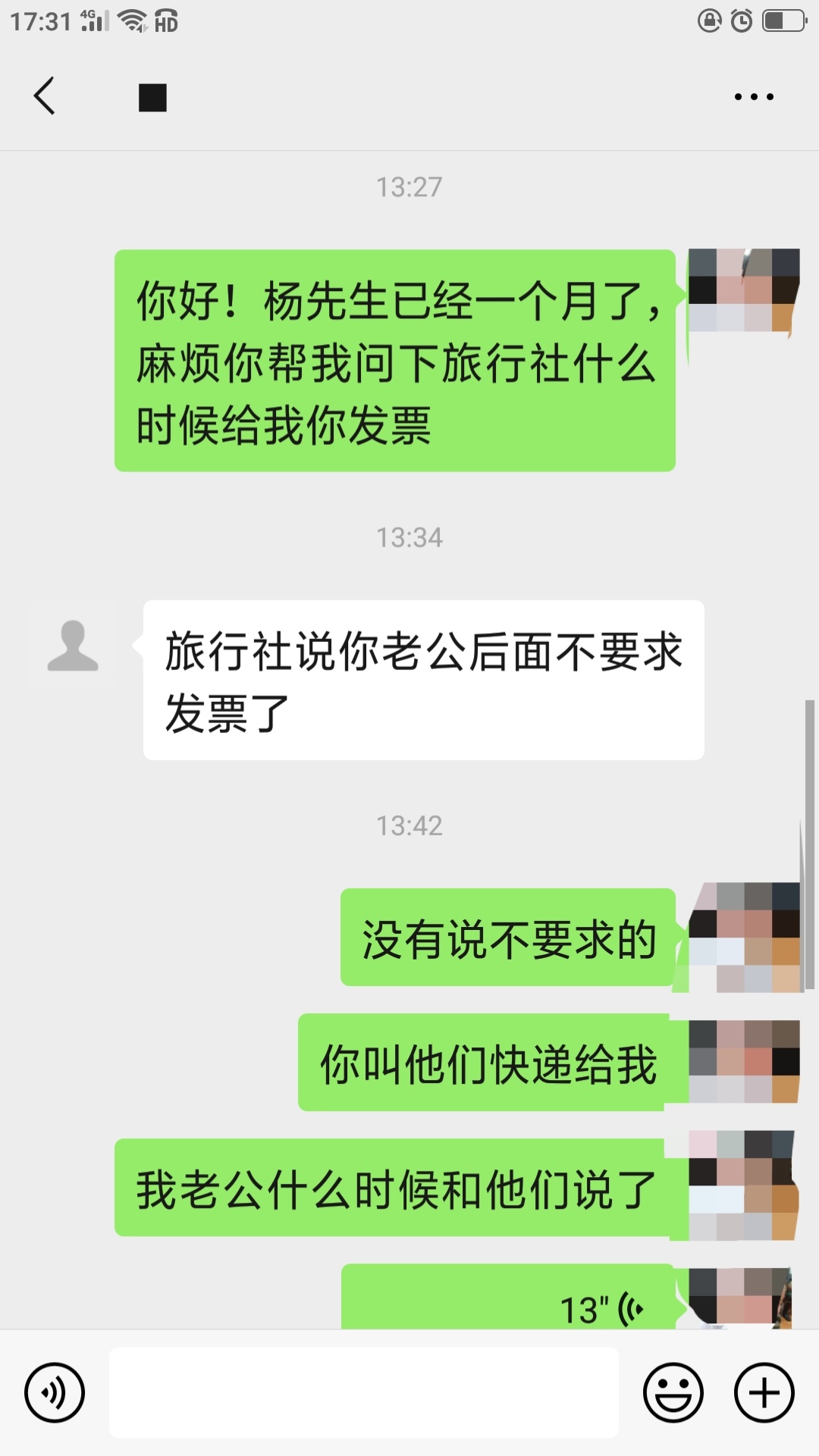Switch to voice input mode
The image size is (819, 1456).
point(55,1392)
